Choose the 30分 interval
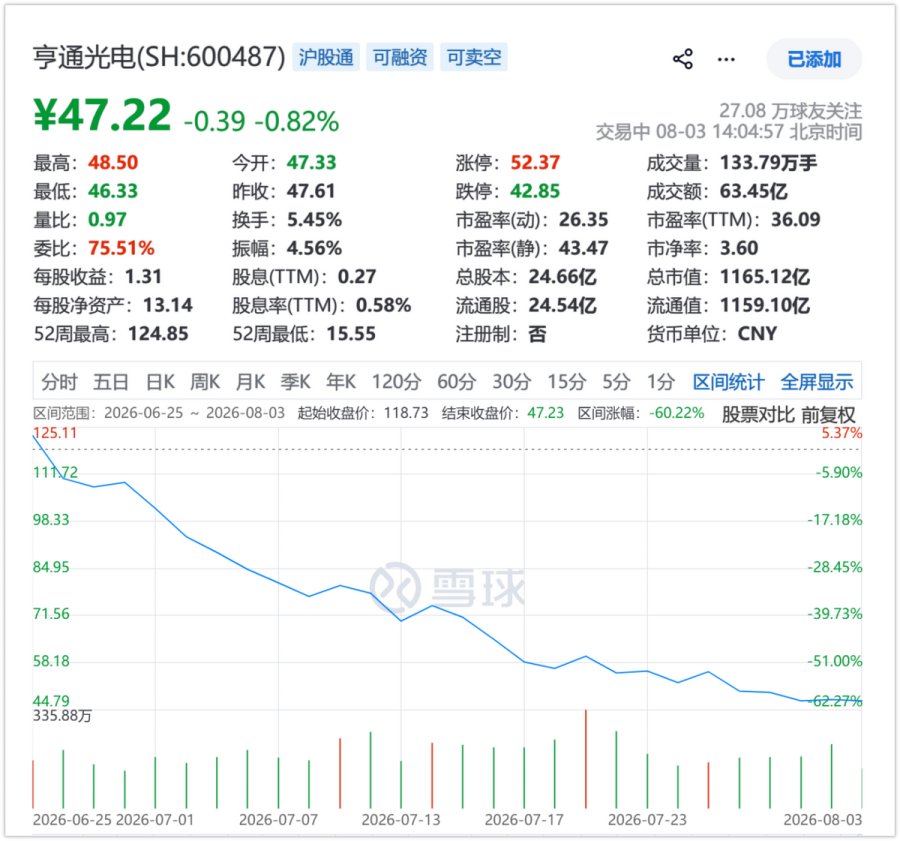Screen dimensions: 900x841 [x=512, y=382]
